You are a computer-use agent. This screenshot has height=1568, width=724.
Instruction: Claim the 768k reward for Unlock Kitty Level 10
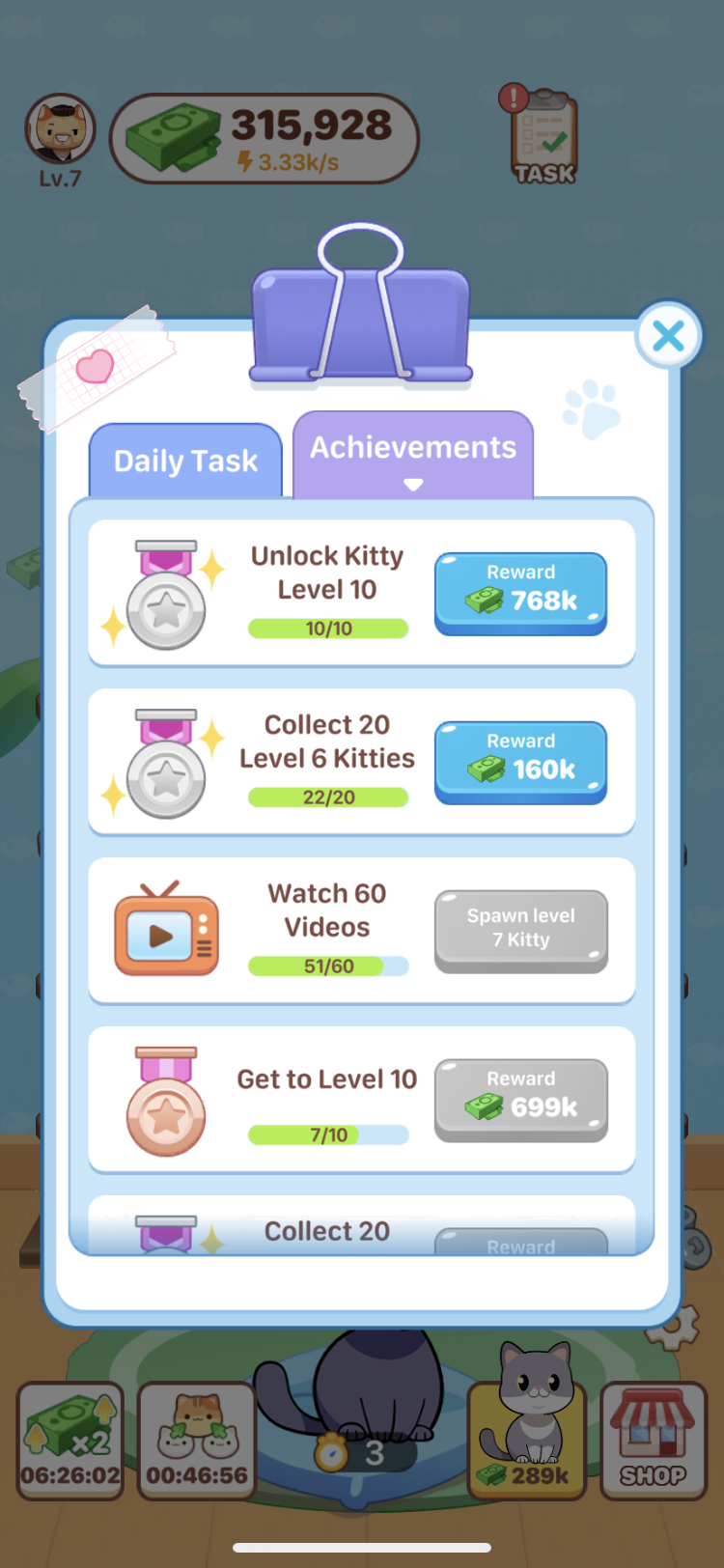coord(520,592)
